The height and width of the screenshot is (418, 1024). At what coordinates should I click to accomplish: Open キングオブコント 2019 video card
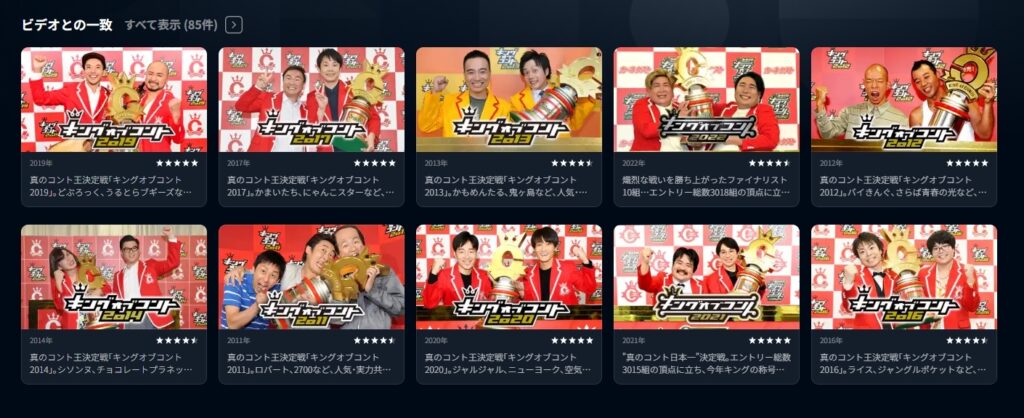[x=114, y=100]
